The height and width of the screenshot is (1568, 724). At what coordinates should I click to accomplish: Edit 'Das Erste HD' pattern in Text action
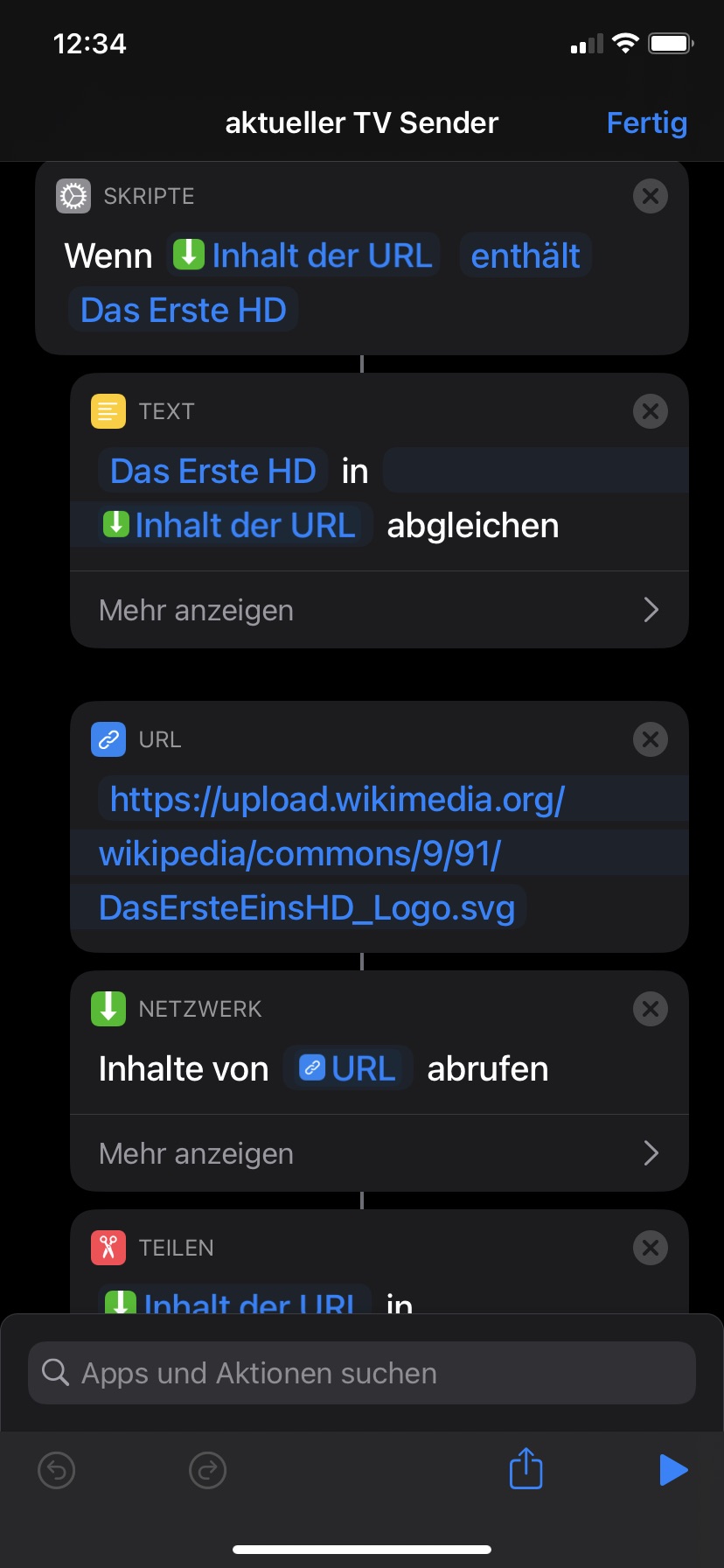coord(212,472)
